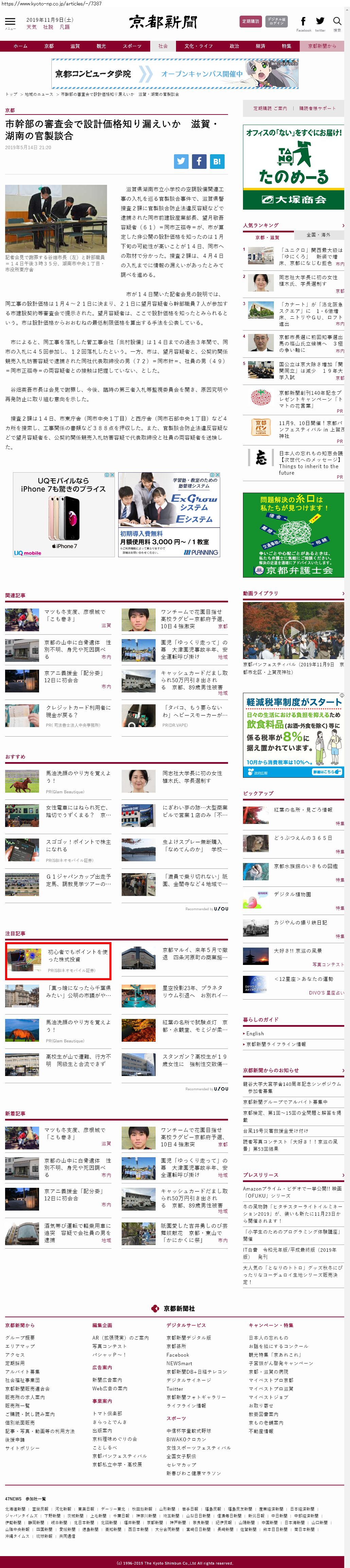The height and width of the screenshot is (1568, 350).
Task: Tap the 定期購読 subscription button
Action: pyautogui.click(x=250, y=21)
